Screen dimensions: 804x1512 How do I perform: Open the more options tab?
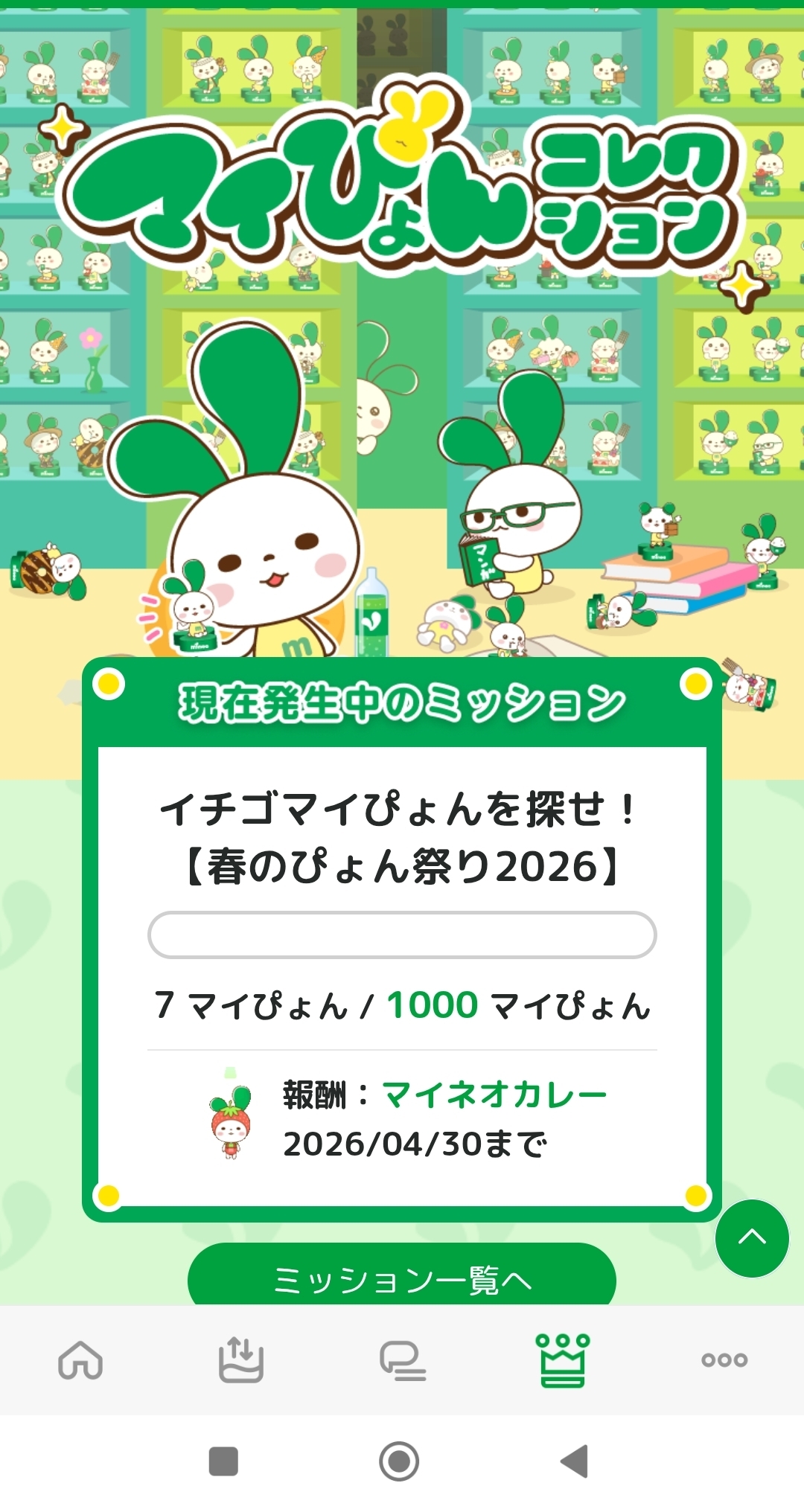pos(724,1360)
